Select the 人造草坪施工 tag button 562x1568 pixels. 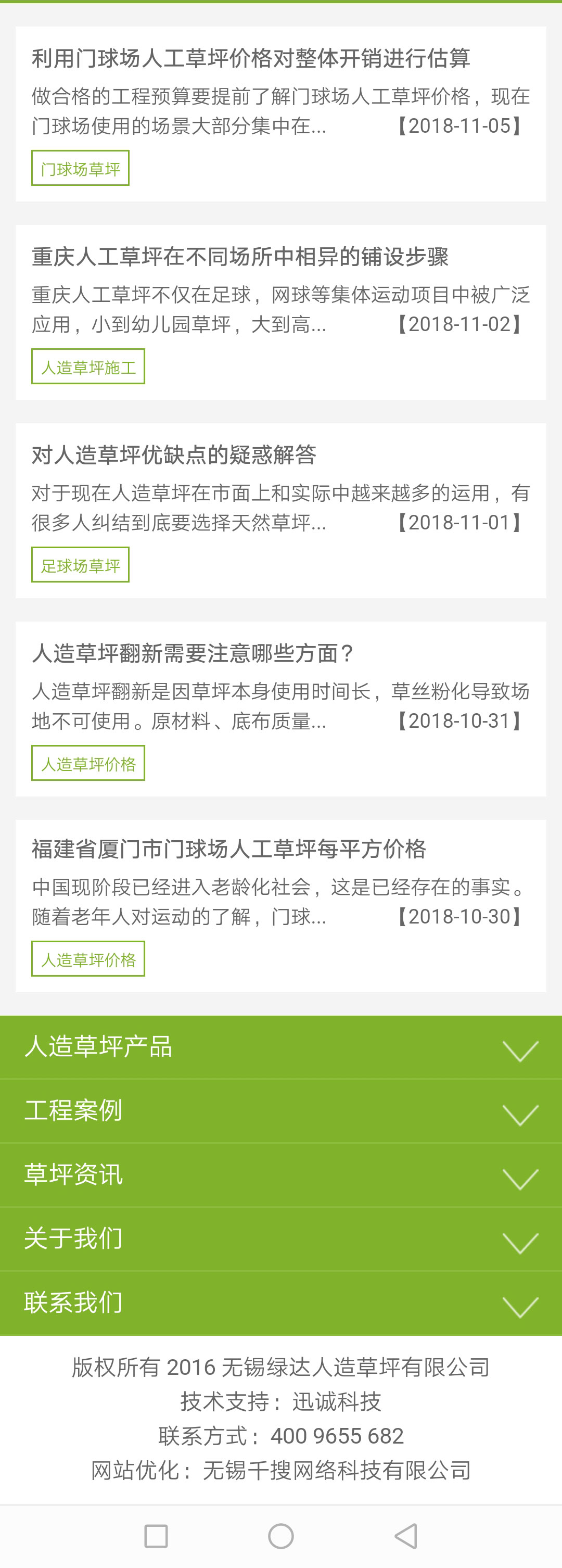(x=88, y=366)
